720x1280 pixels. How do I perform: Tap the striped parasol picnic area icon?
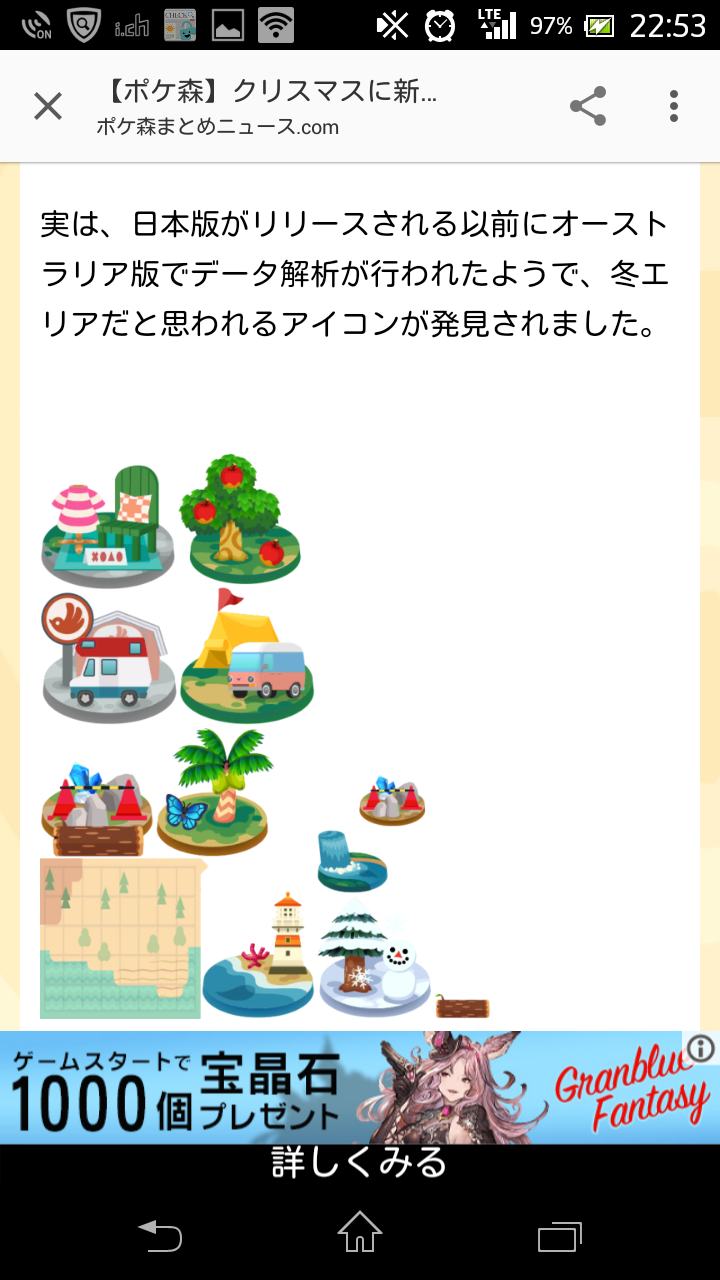coord(107,520)
